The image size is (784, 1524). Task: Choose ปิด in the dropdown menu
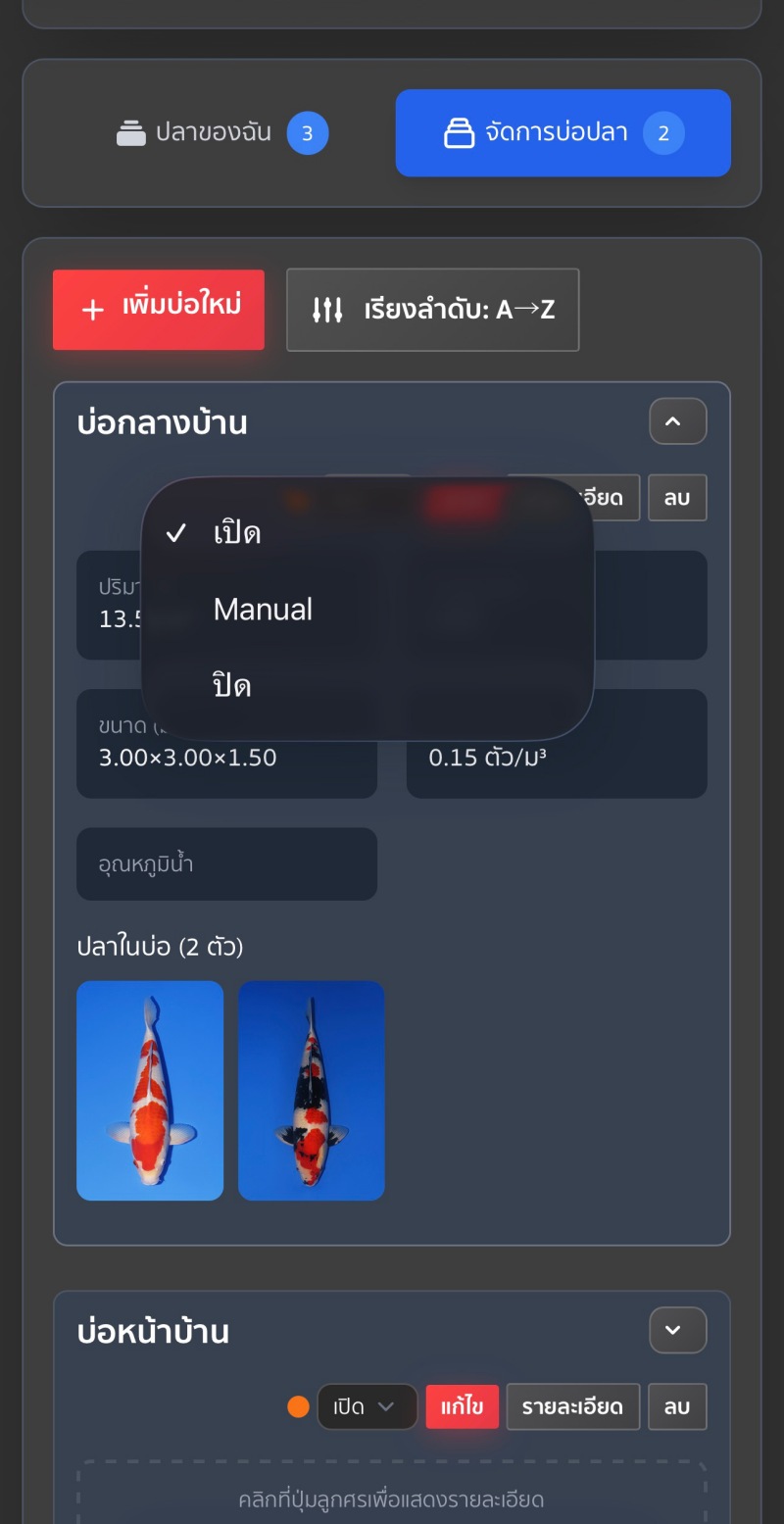(232, 685)
